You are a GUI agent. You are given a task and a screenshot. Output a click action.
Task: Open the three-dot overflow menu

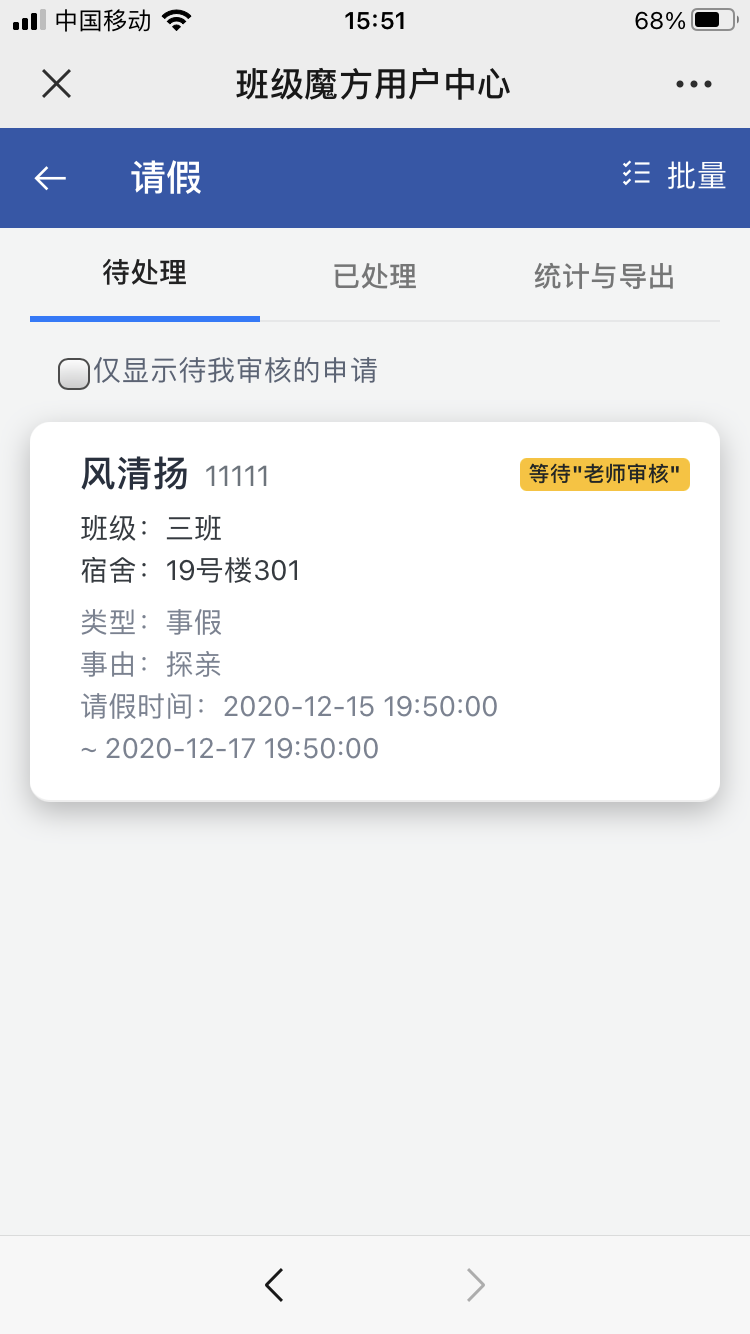[x=693, y=84]
